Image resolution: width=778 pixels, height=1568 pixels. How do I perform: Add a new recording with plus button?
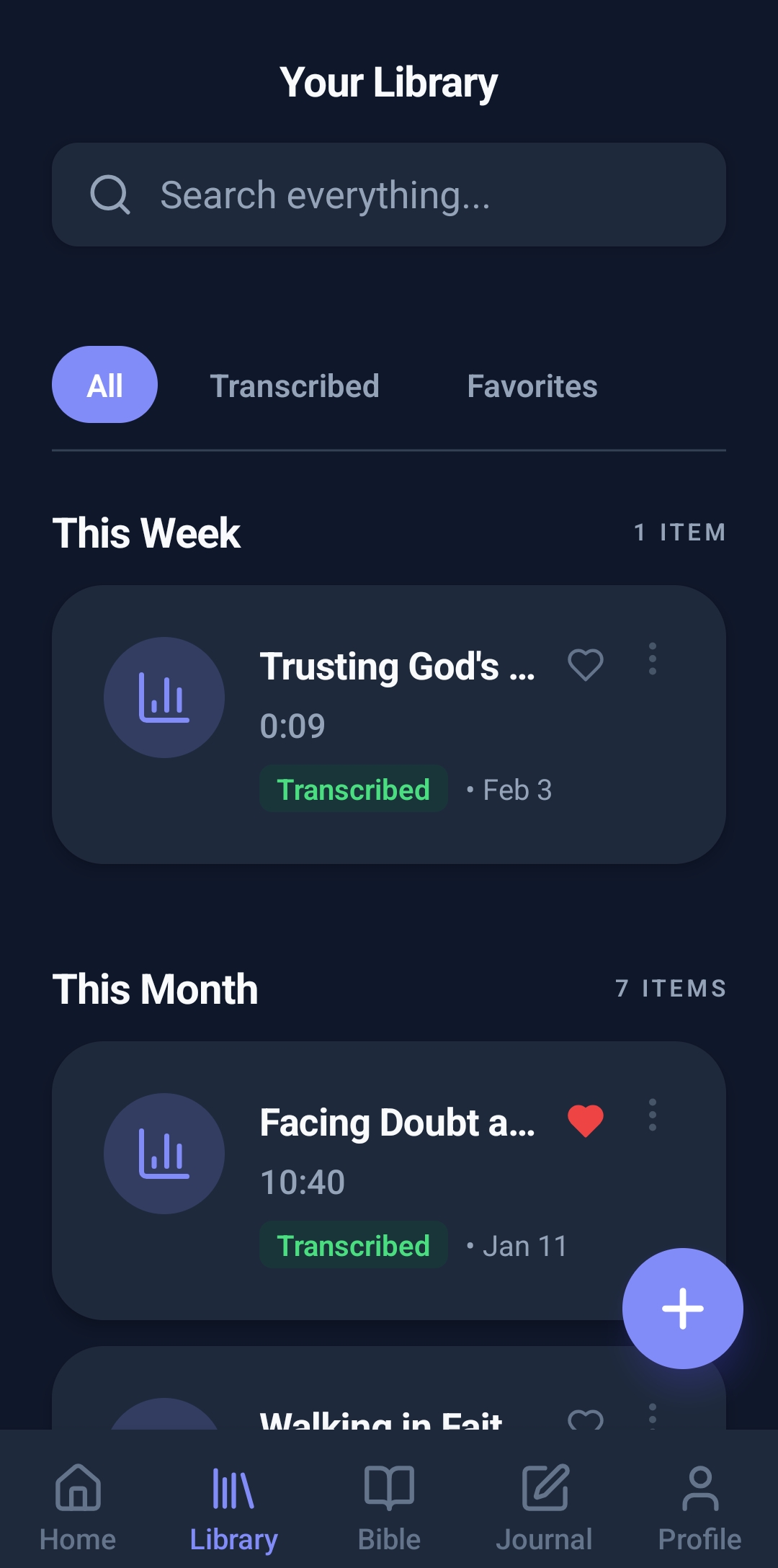pos(682,1308)
